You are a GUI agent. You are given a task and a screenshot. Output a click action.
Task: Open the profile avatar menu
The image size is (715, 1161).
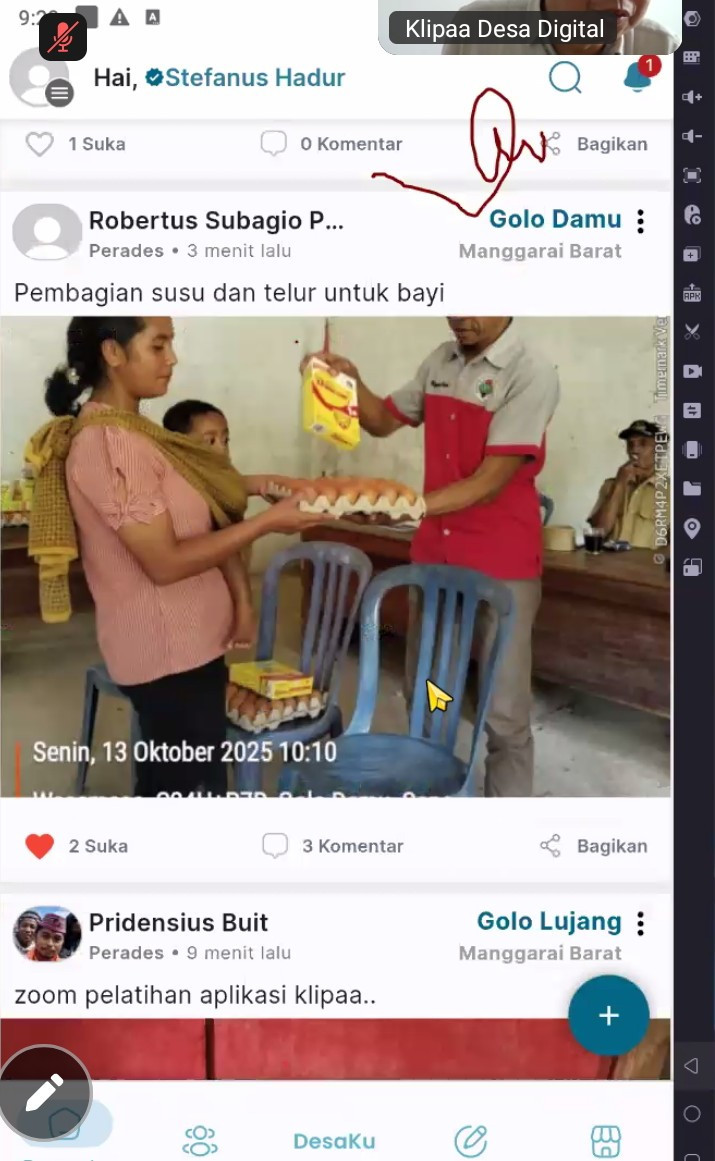(38, 77)
